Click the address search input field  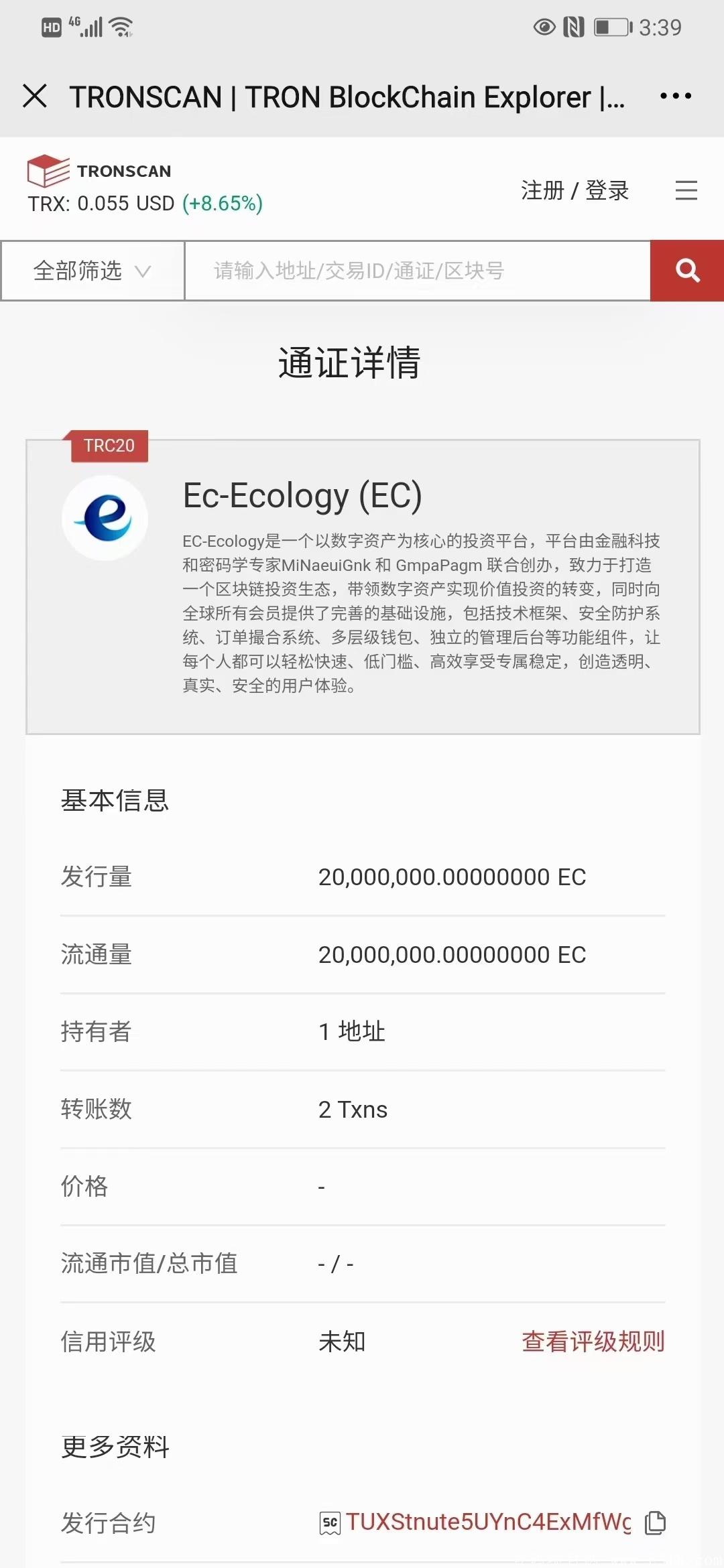[416, 271]
